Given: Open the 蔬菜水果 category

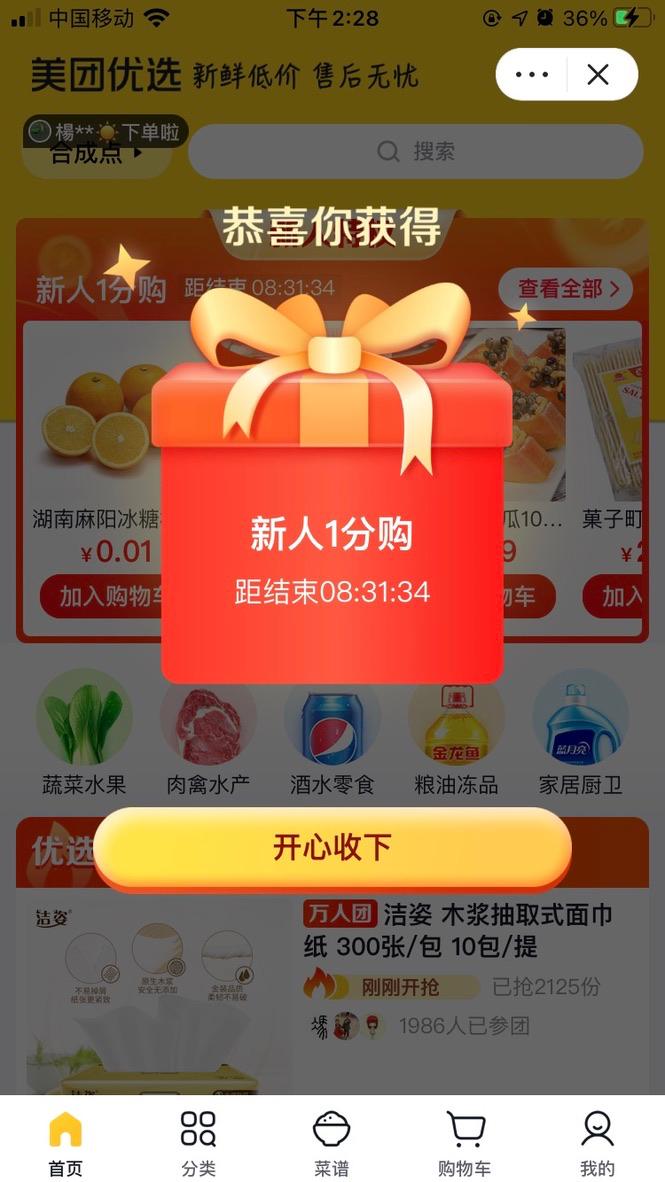Looking at the screenshot, I should (x=83, y=731).
